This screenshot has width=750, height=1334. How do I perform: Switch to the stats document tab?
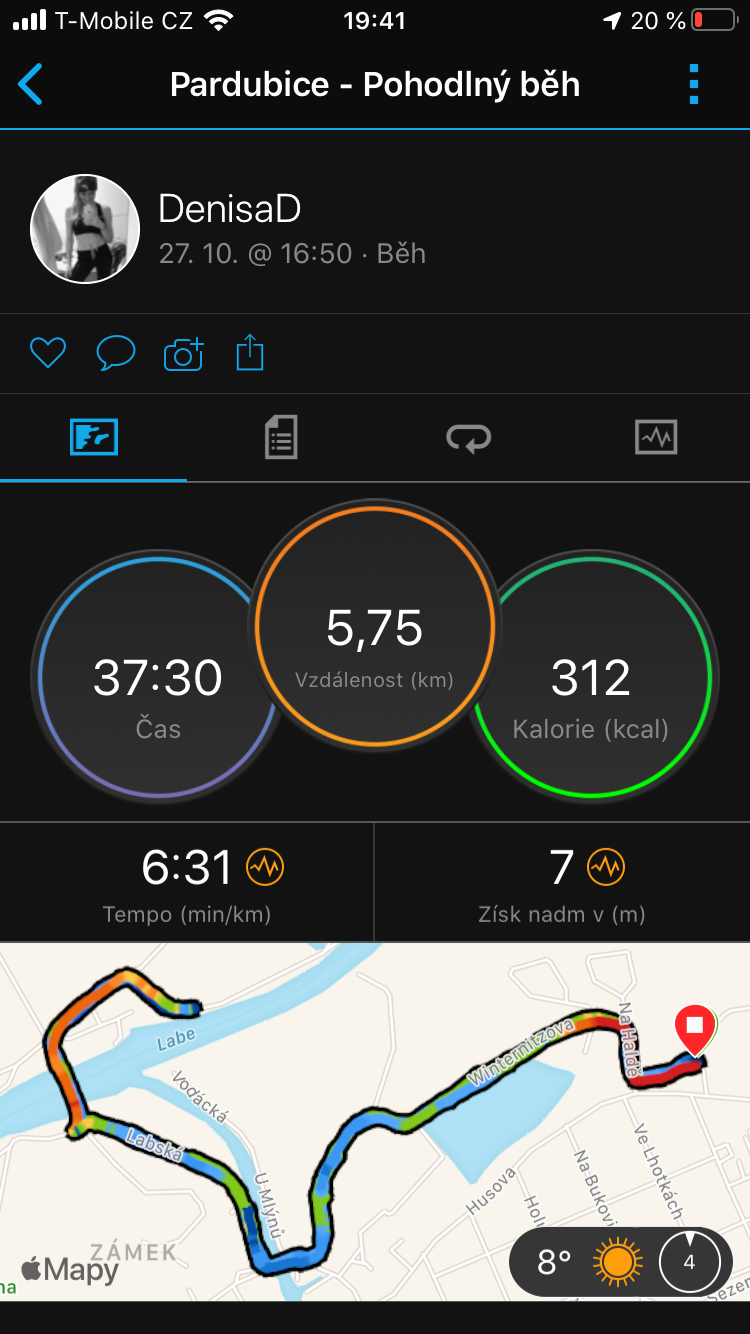(x=281, y=438)
